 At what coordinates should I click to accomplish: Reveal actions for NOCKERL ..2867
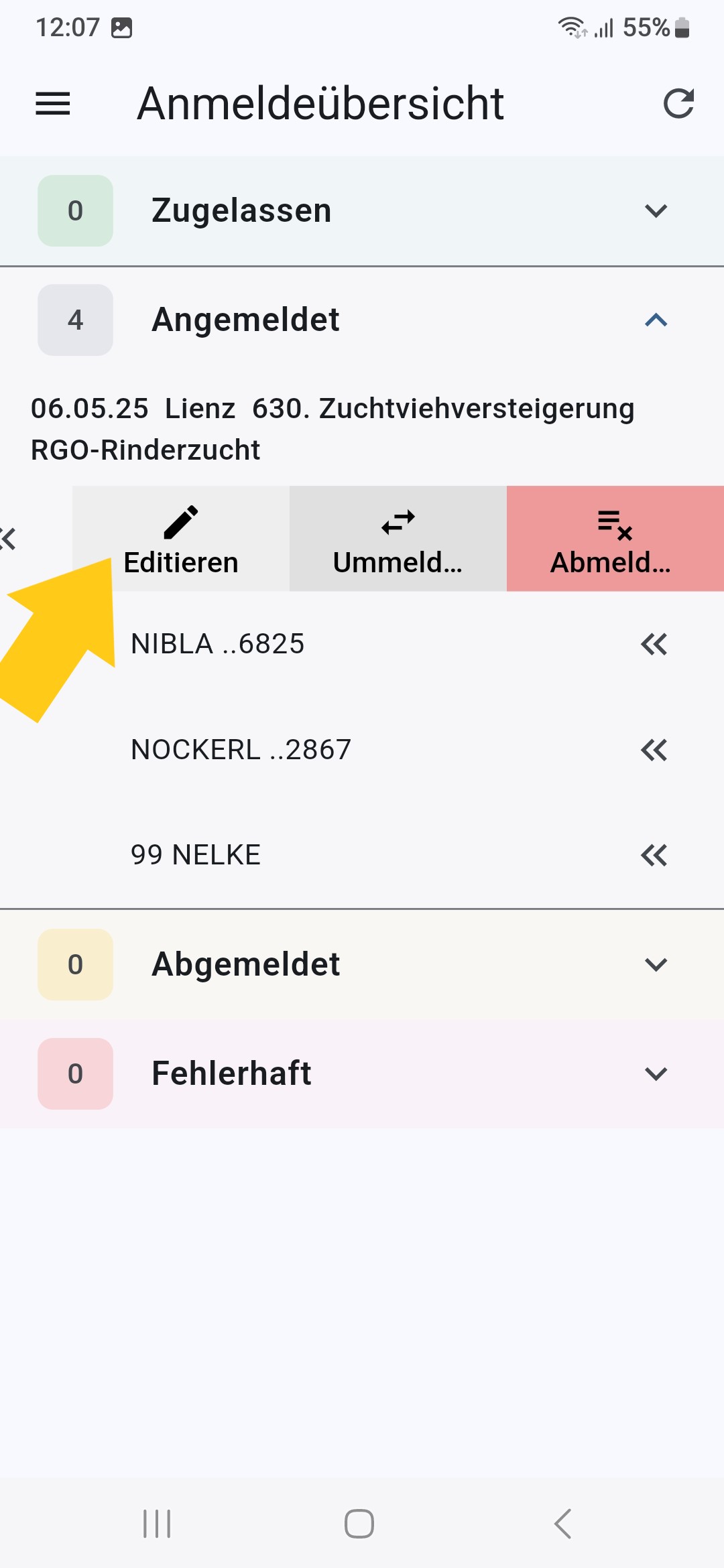654,750
